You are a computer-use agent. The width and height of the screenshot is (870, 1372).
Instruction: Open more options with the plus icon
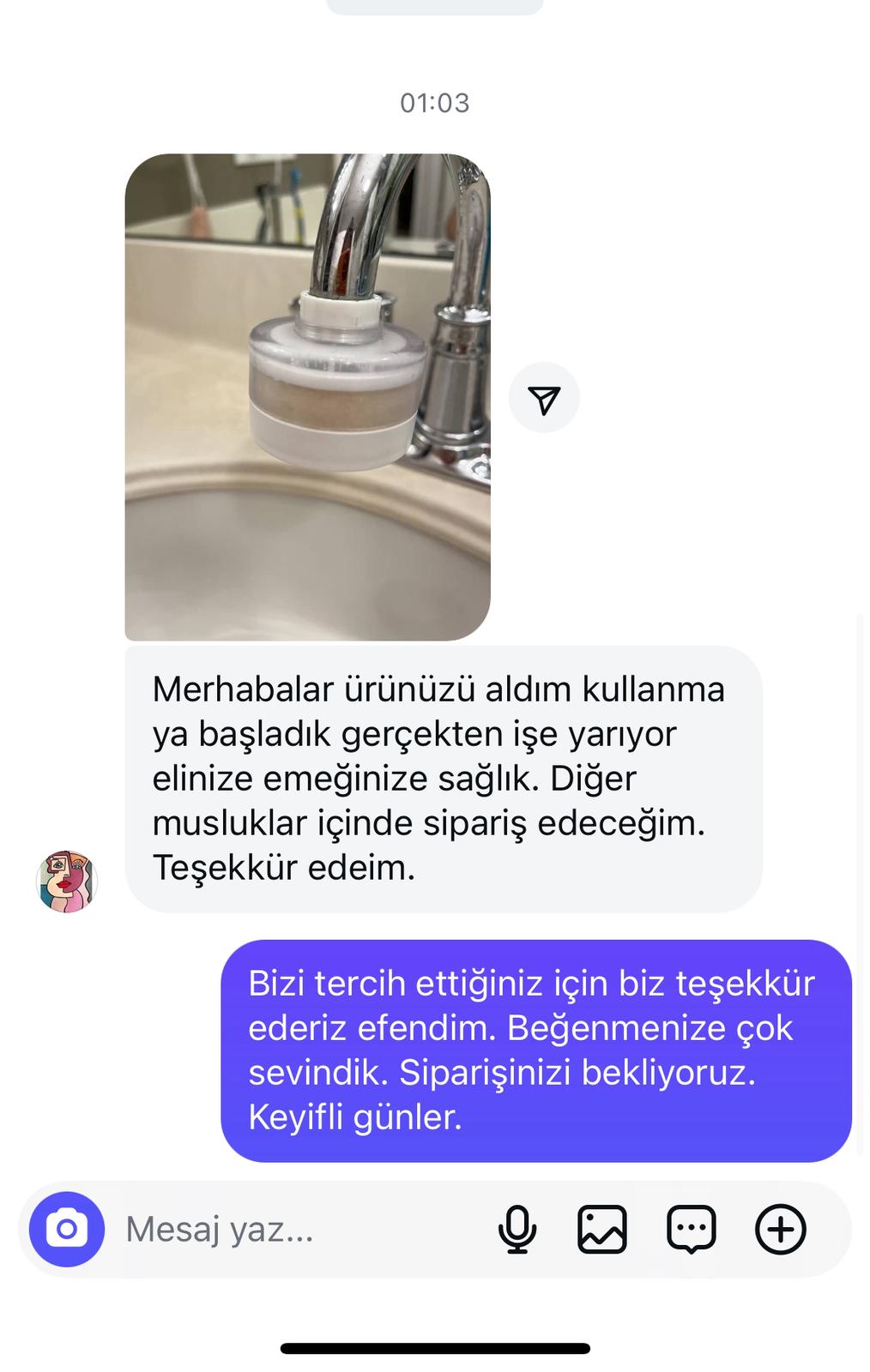pyautogui.click(x=780, y=1230)
